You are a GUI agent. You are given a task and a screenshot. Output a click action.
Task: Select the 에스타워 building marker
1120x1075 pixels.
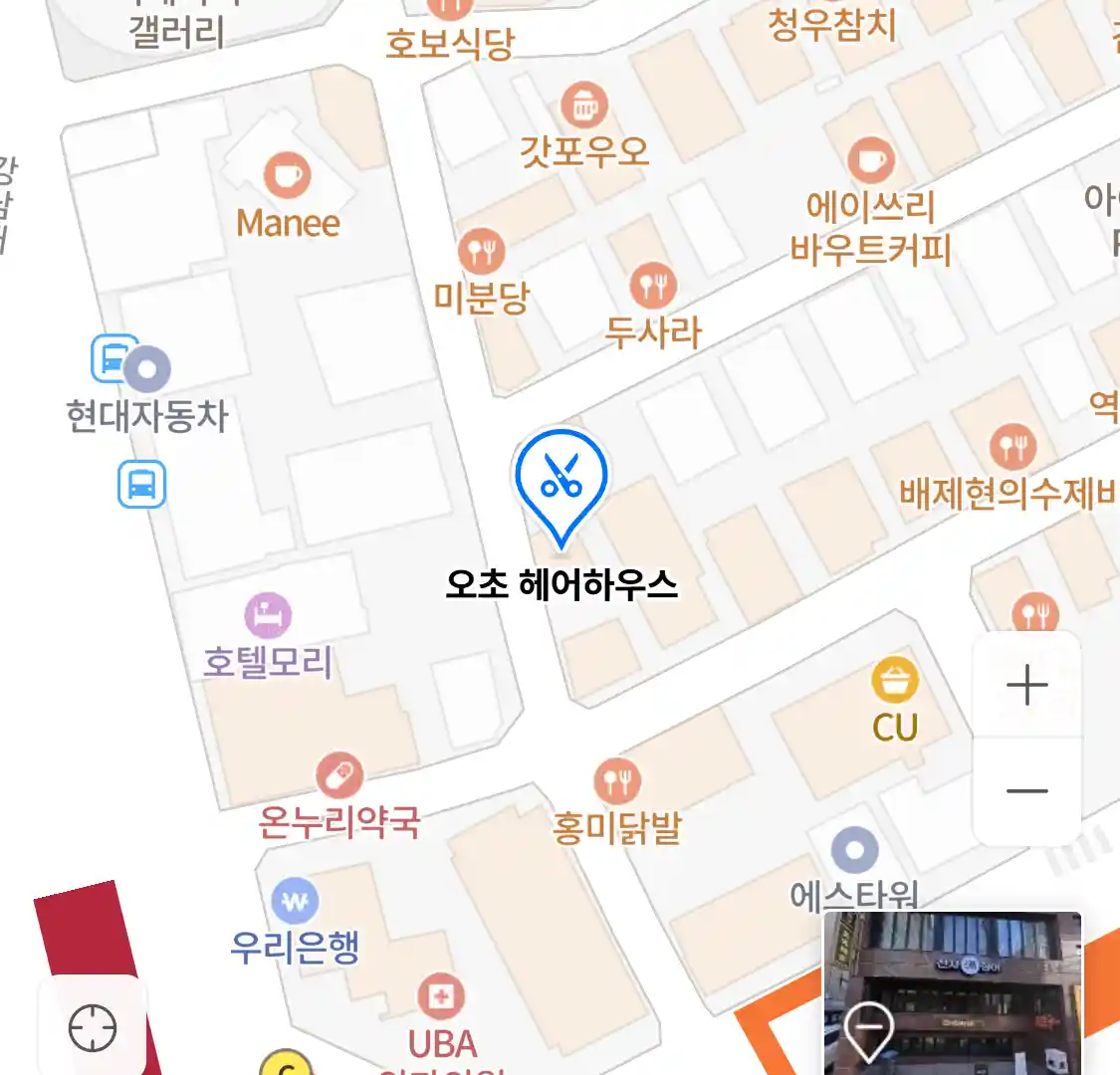854,852
